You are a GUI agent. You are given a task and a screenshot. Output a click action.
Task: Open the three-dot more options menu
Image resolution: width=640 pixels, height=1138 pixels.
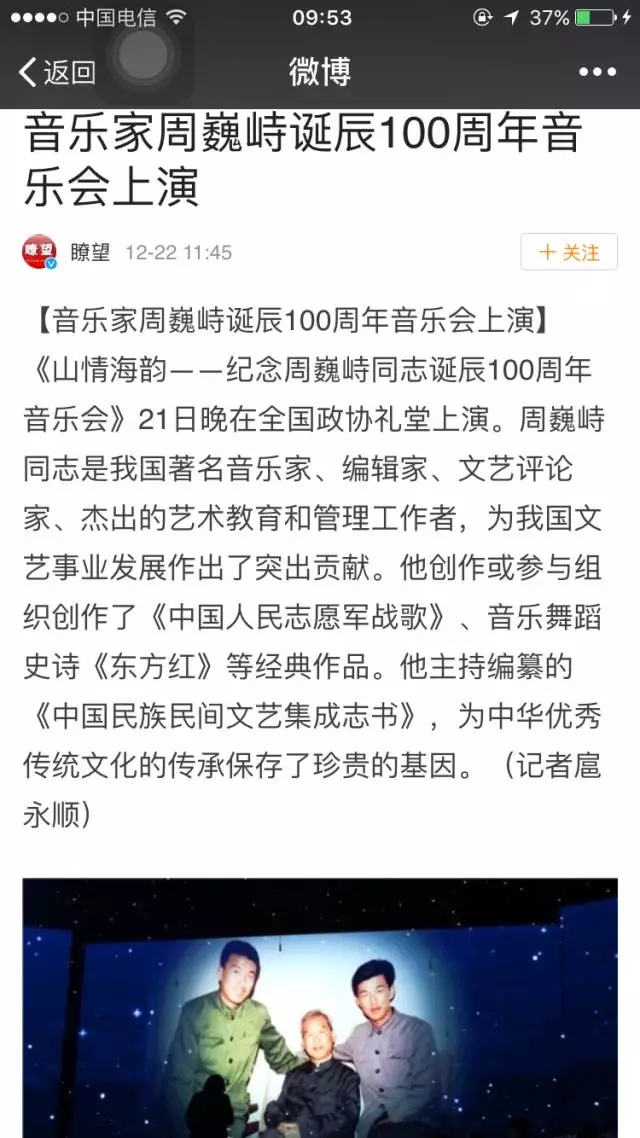597,72
